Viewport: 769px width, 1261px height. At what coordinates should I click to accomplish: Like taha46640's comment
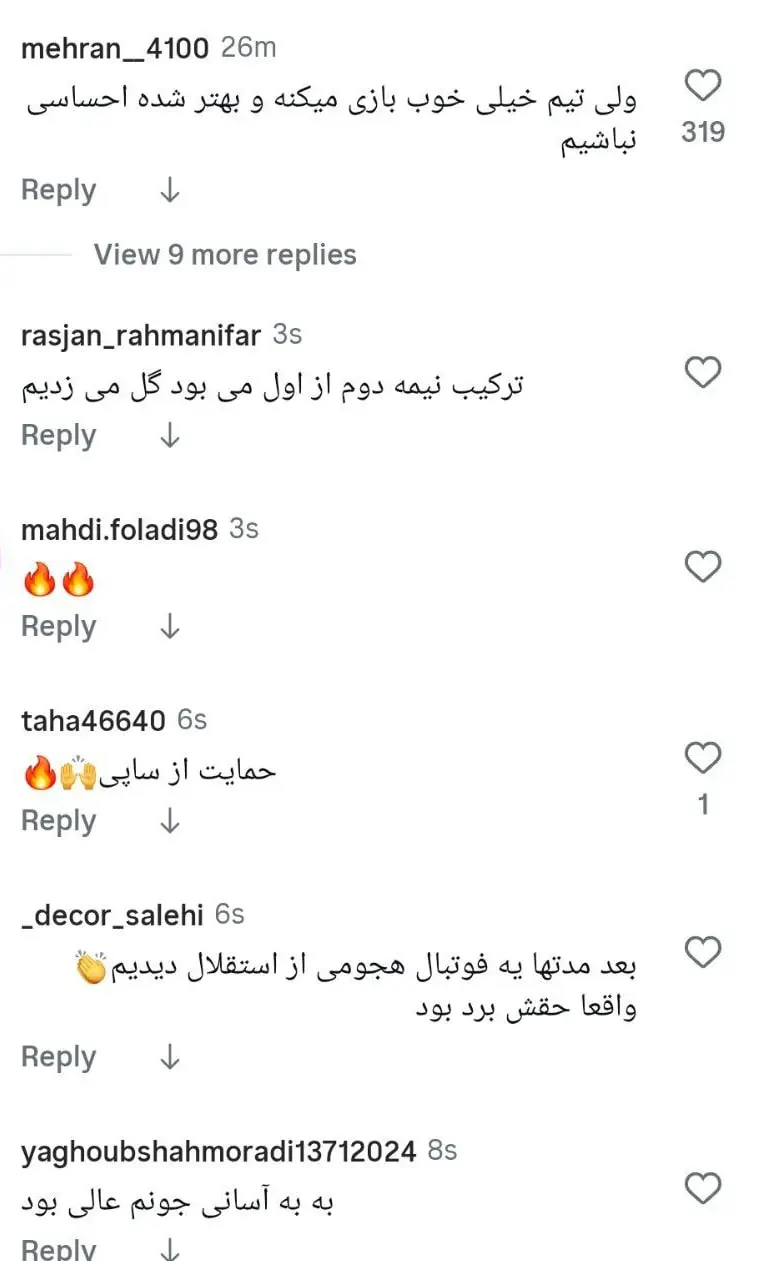coord(703,758)
